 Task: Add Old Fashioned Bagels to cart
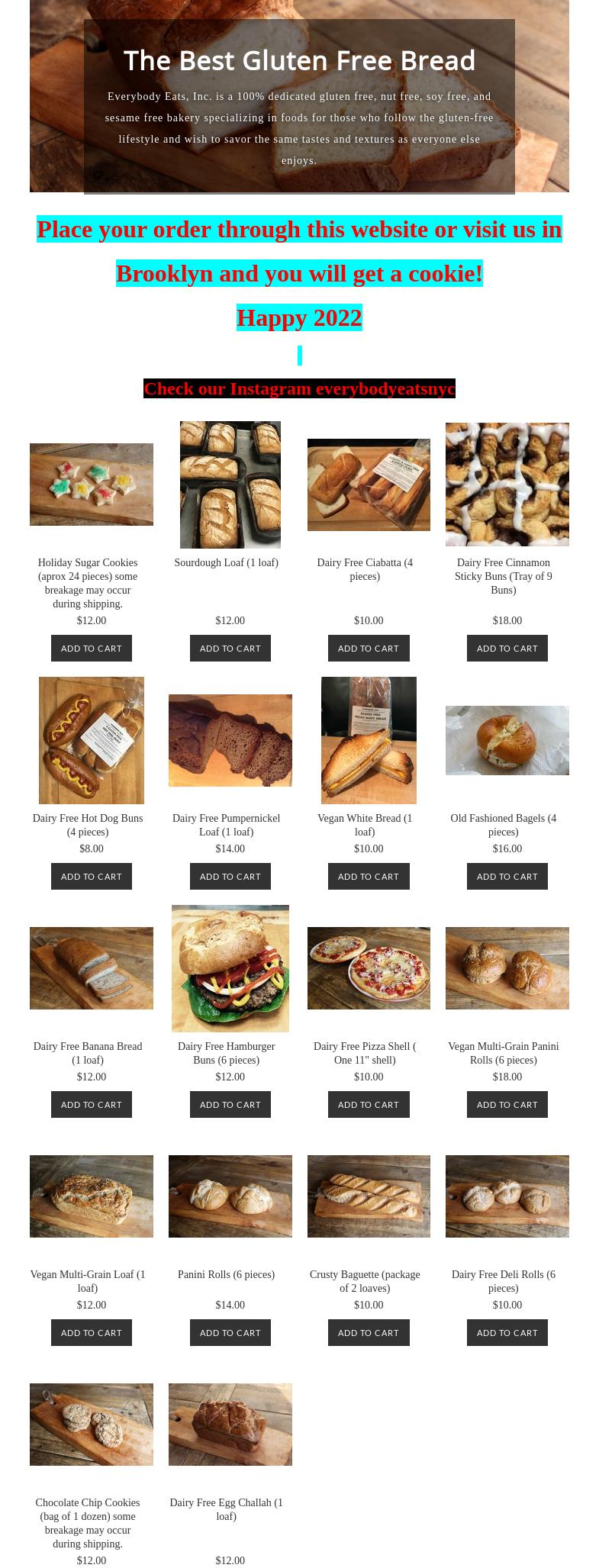pos(507,877)
